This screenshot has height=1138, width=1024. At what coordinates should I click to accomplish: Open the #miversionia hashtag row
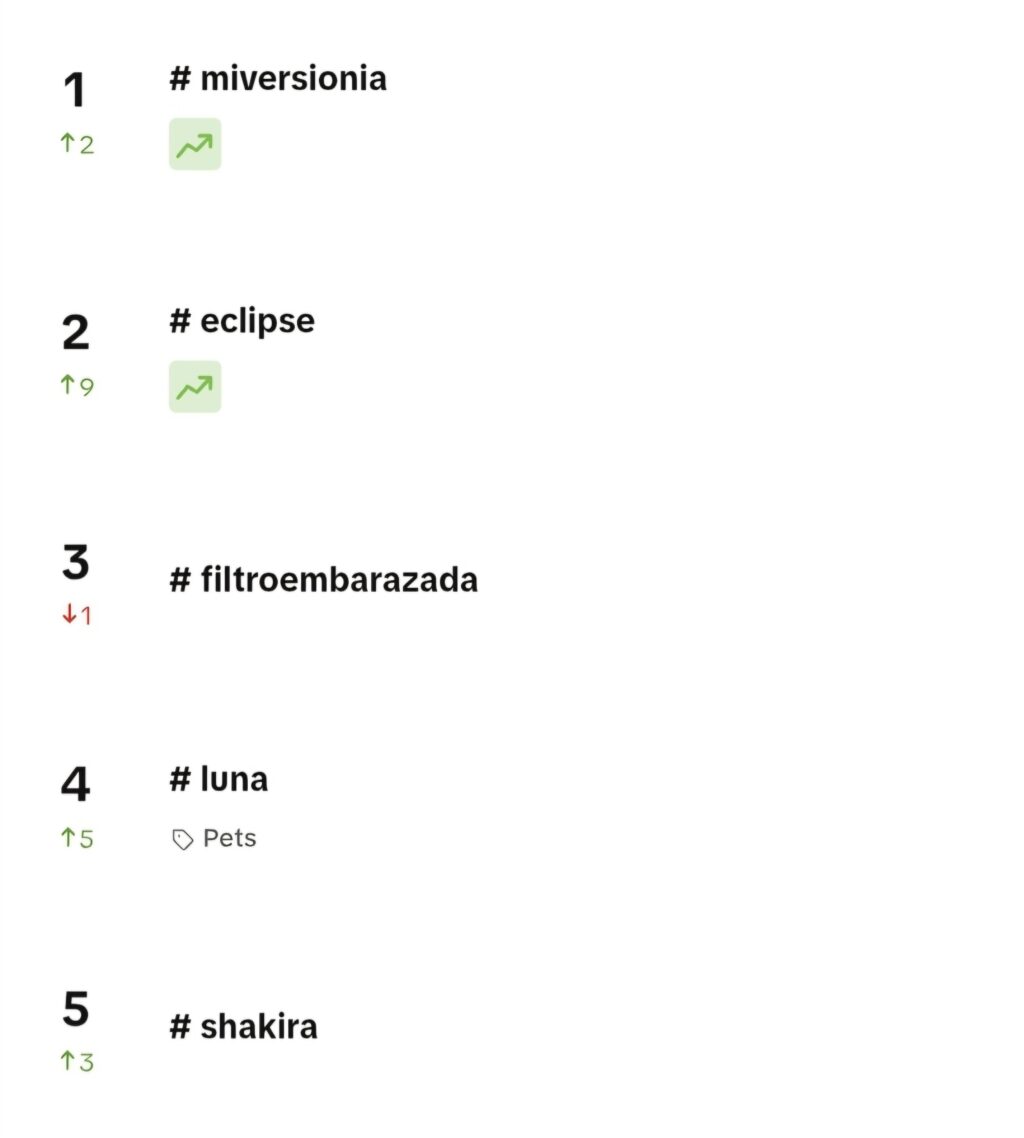(x=278, y=79)
